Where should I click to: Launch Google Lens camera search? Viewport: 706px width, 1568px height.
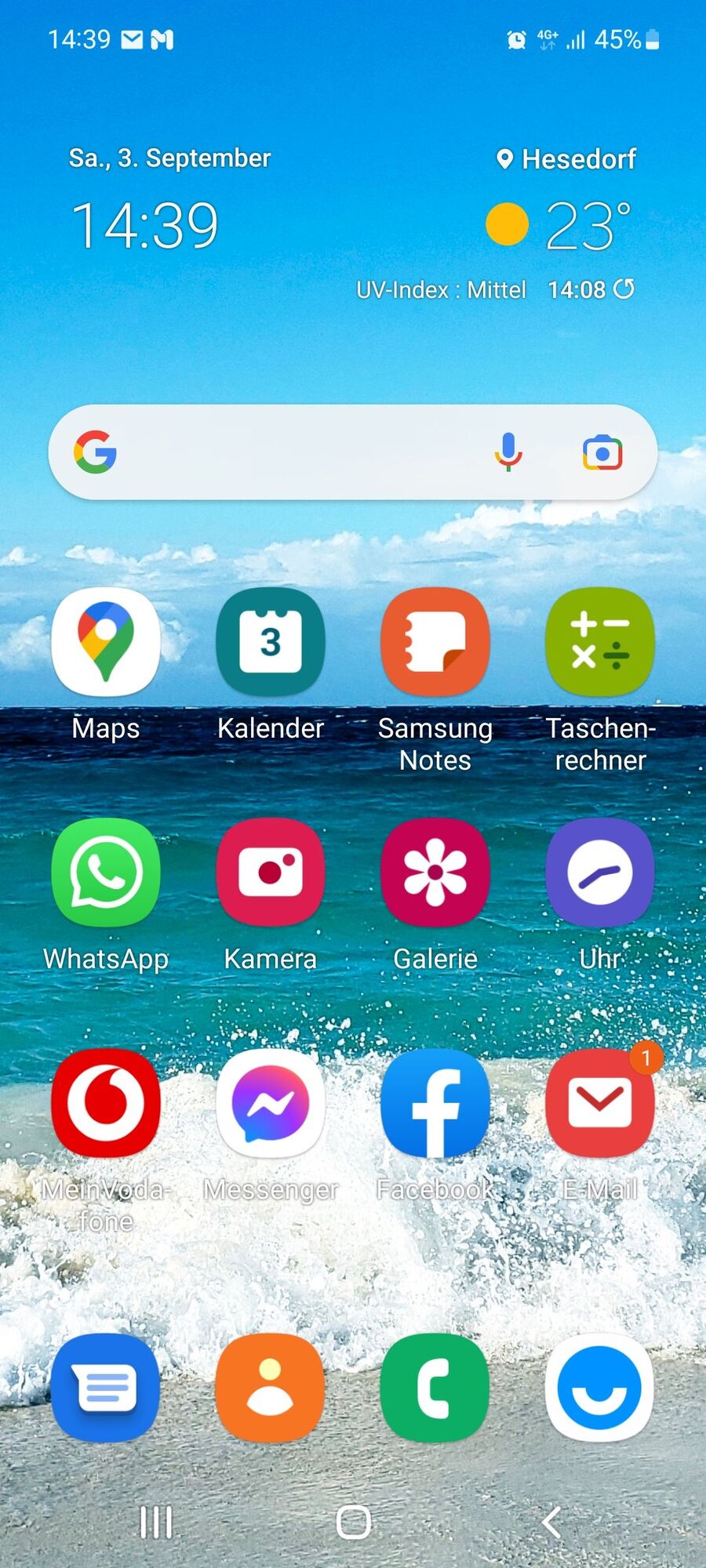pos(602,452)
